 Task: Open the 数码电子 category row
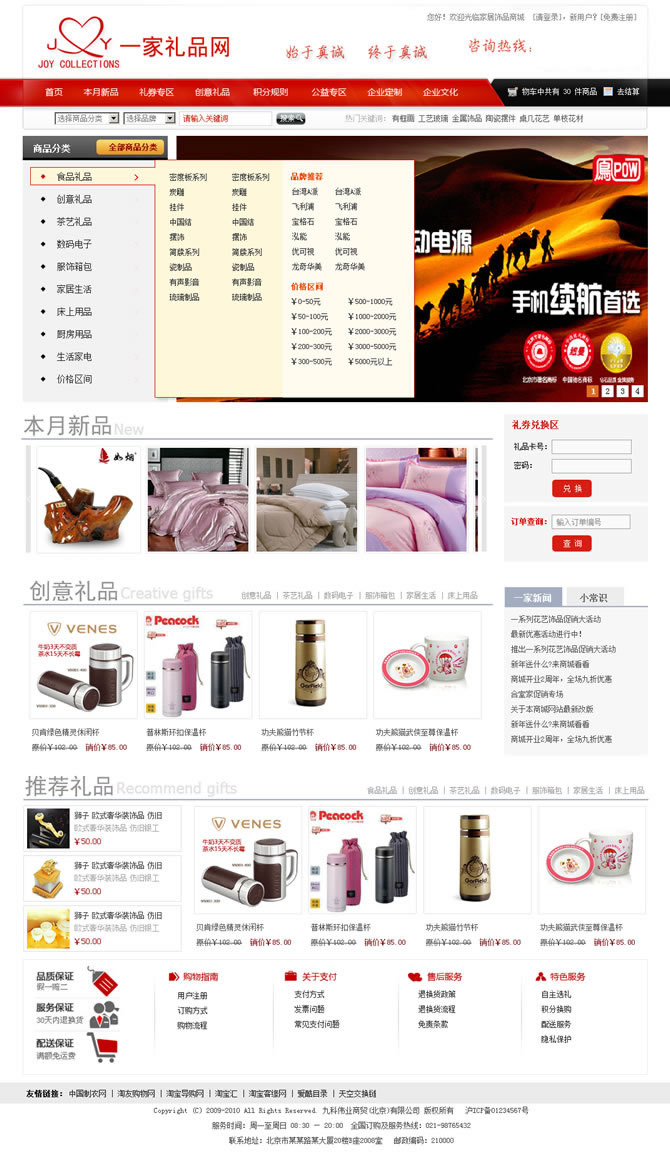[x=75, y=244]
